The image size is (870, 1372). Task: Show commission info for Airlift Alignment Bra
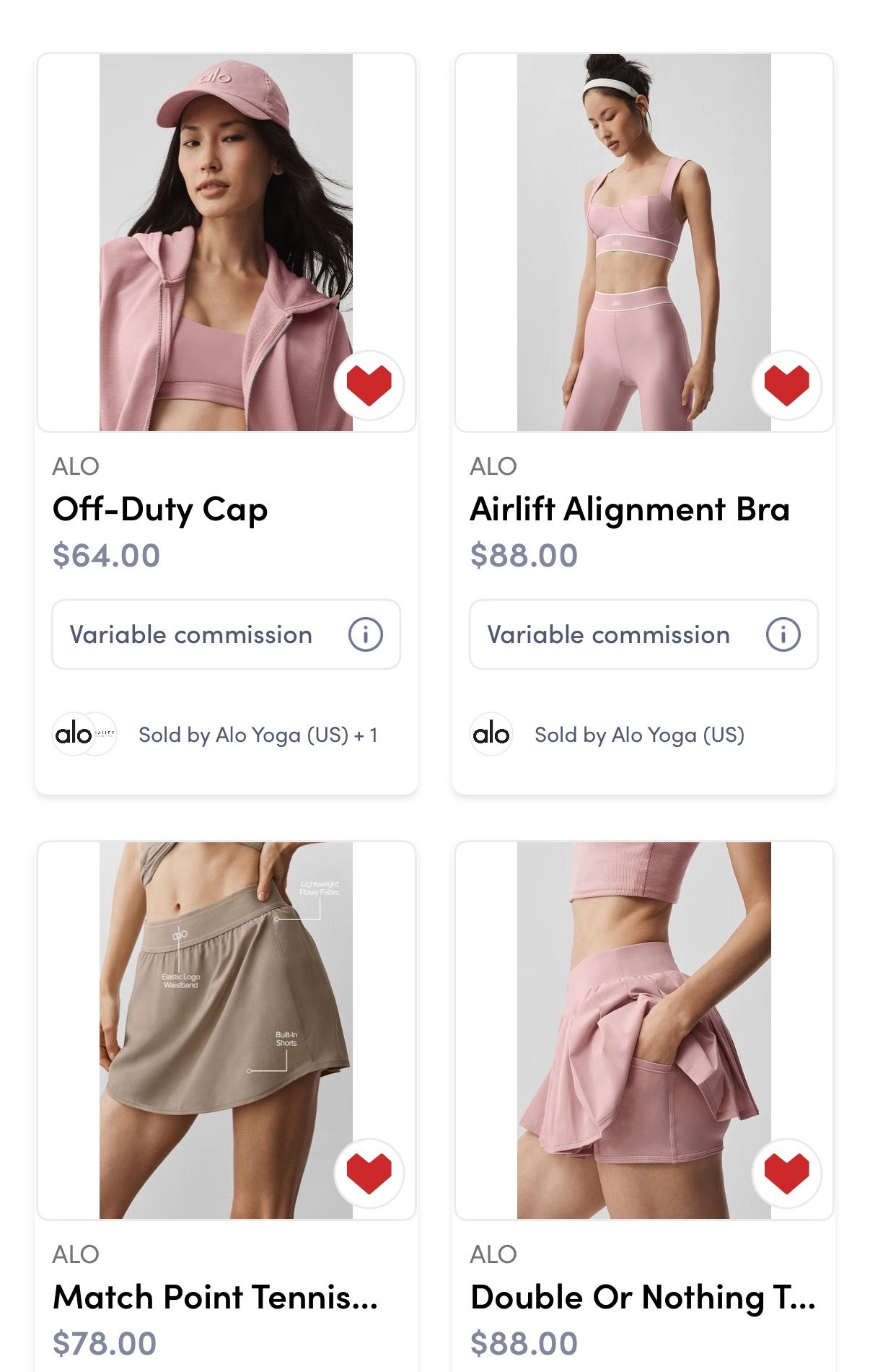click(783, 635)
